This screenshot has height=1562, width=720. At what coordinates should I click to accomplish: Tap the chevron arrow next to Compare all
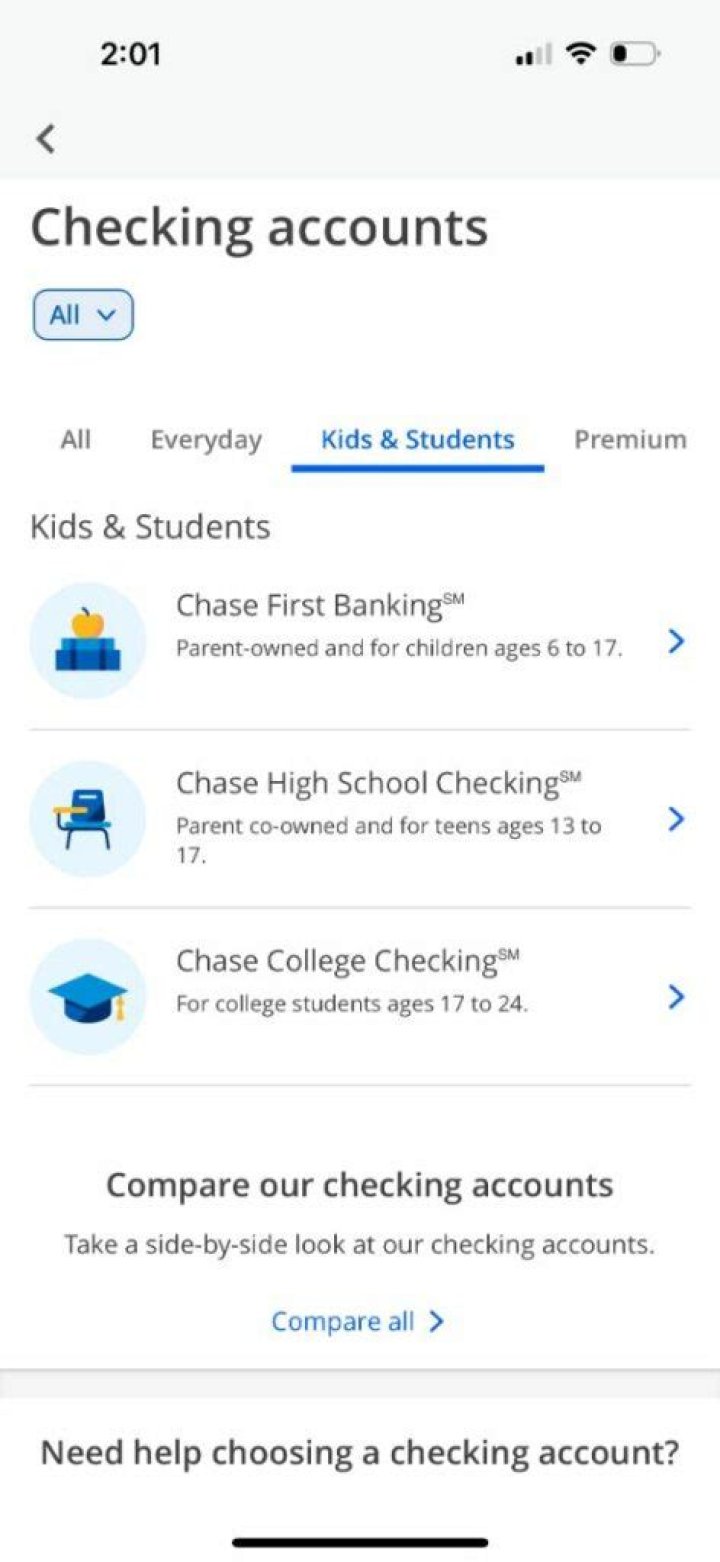[x=436, y=1321]
